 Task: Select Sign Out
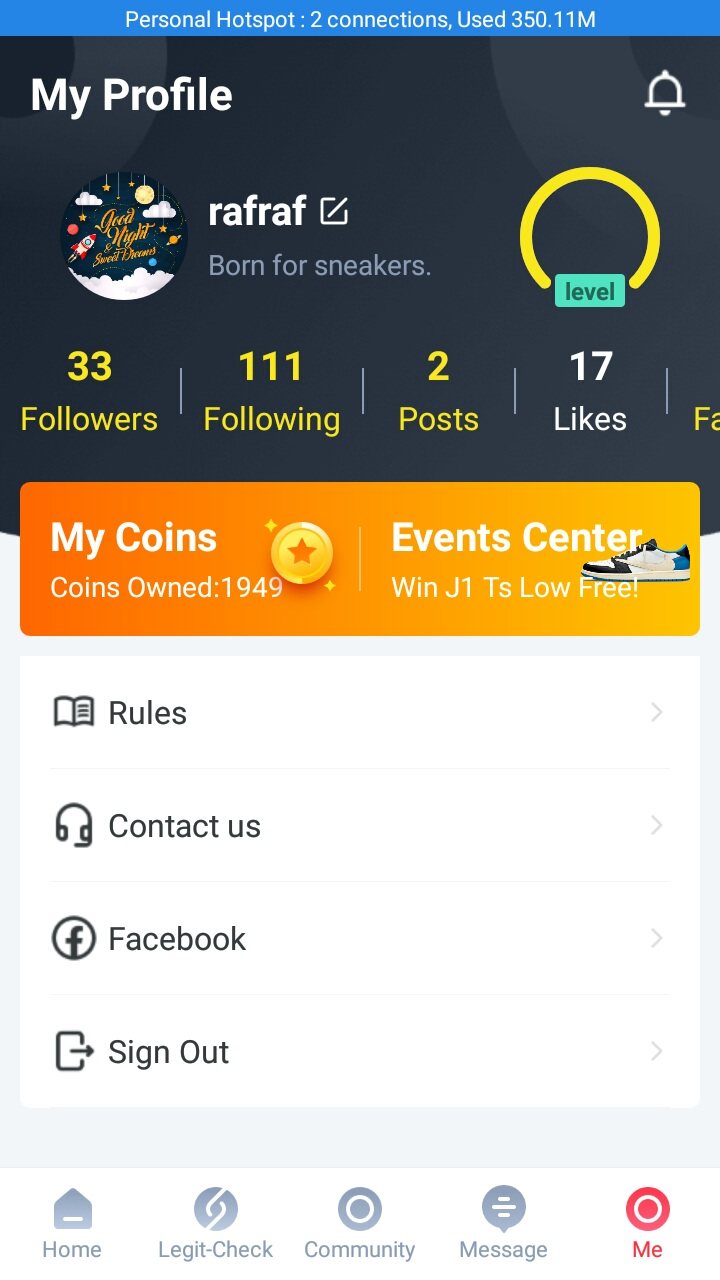tap(360, 1052)
